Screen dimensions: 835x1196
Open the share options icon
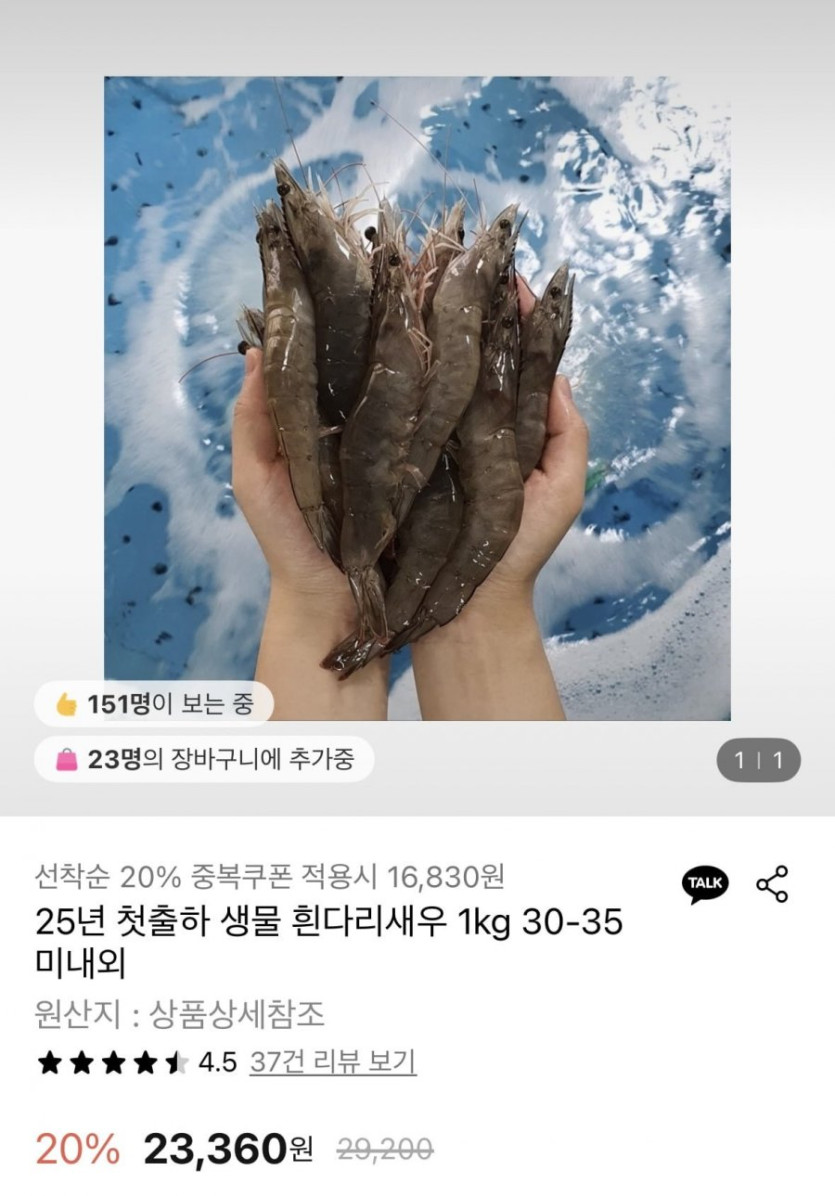click(772, 884)
